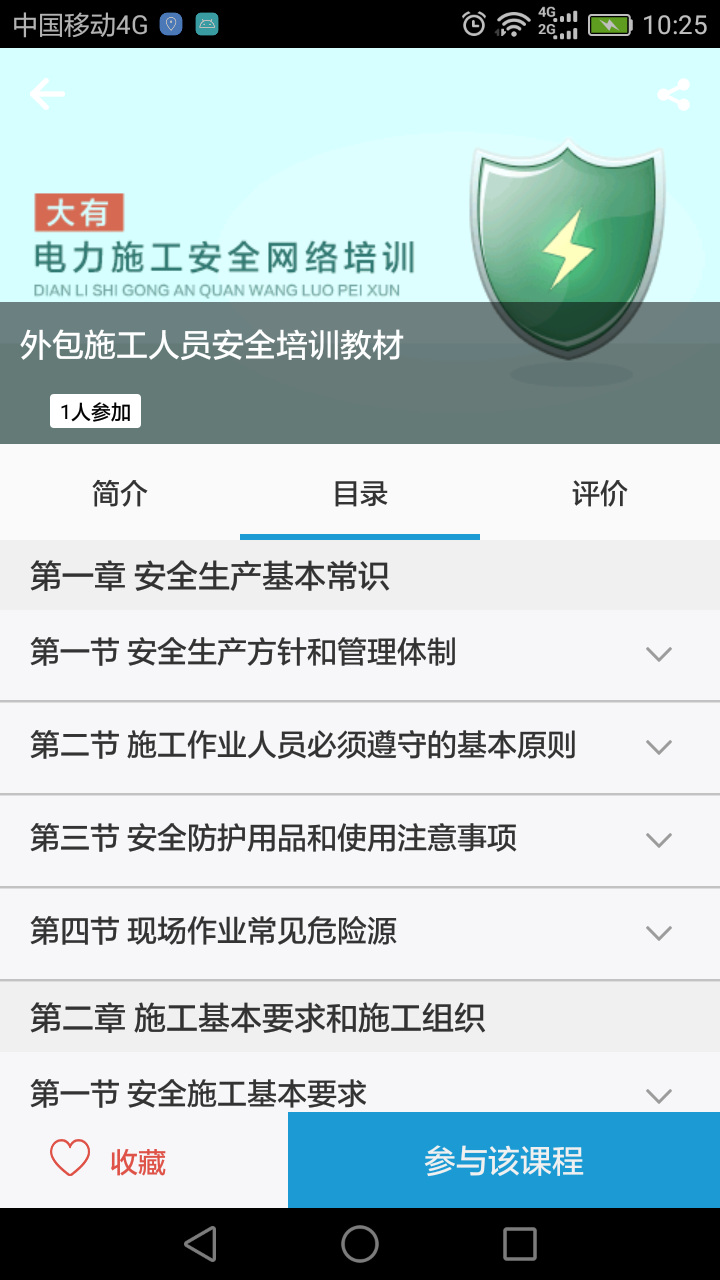This screenshot has height=1280, width=720.
Task: Open recent apps from the navigation bar
Action: [x=520, y=1244]
